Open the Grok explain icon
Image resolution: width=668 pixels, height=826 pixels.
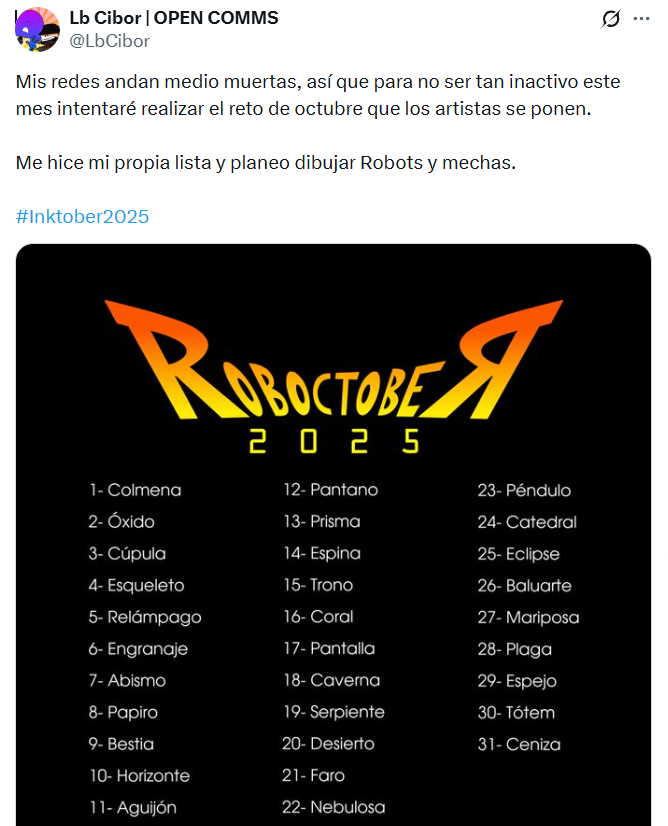(x=610, y=19)
